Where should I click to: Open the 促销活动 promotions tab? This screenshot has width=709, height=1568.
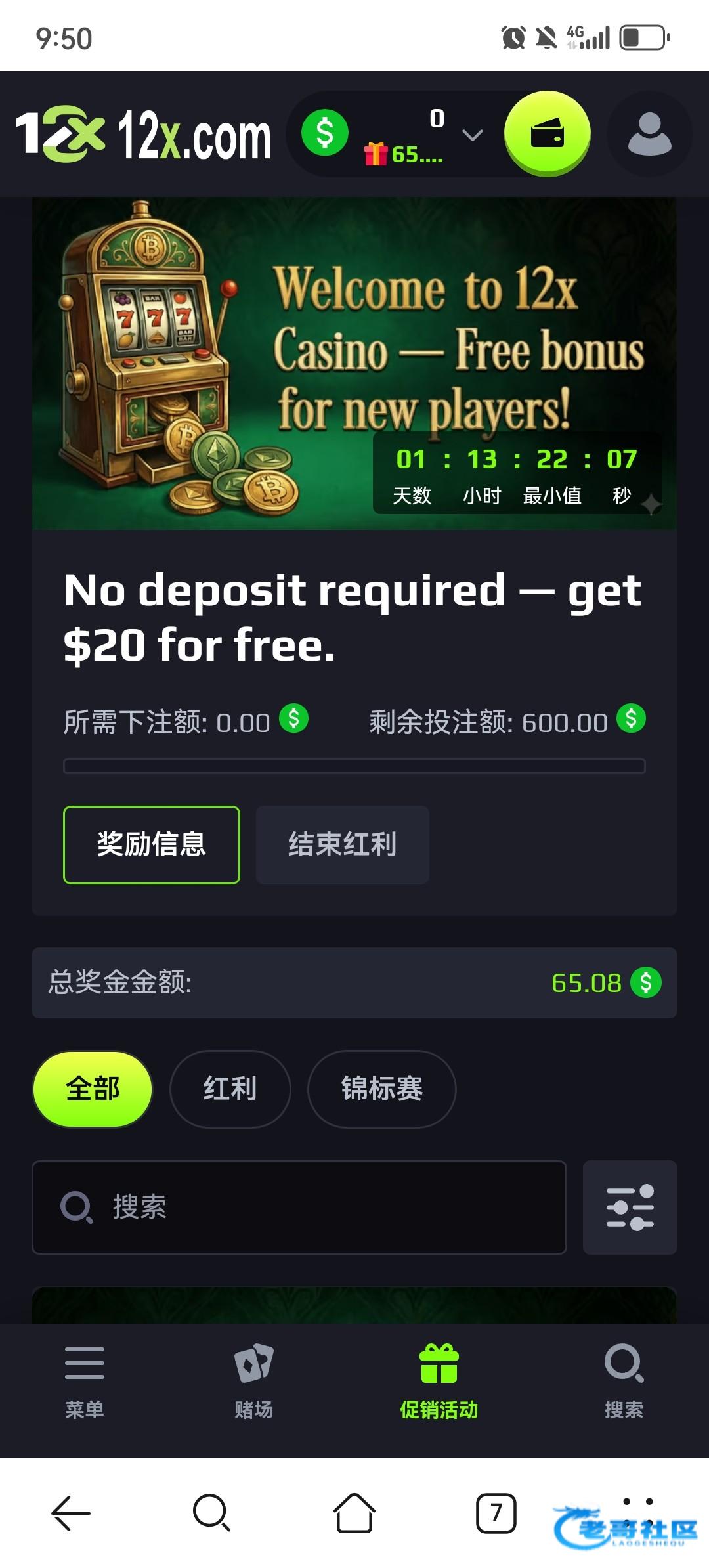[439, 1379]
